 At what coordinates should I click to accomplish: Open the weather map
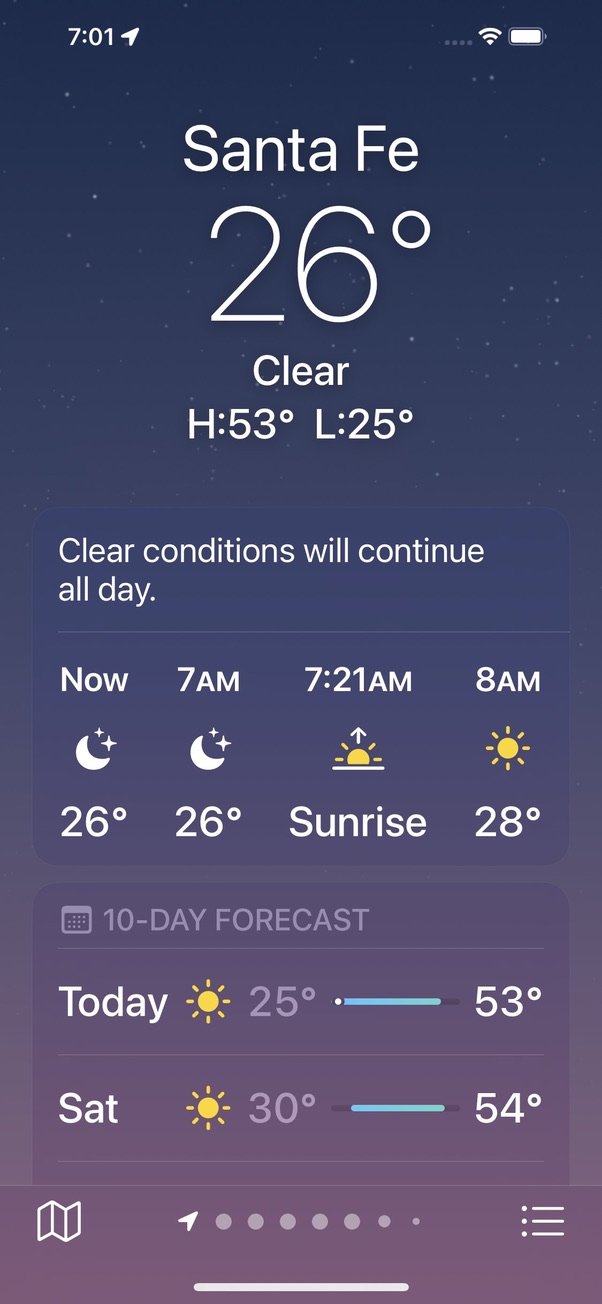click(59, 1221)
